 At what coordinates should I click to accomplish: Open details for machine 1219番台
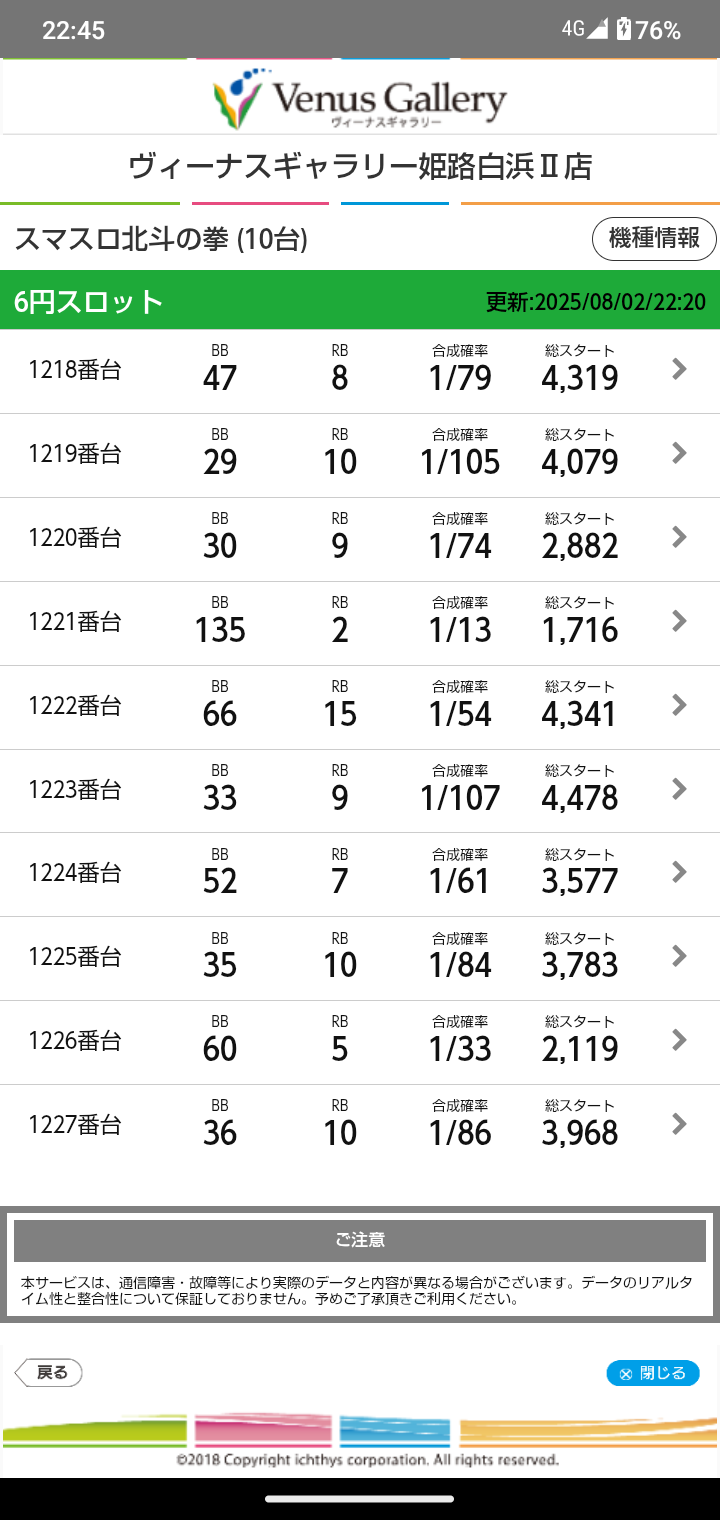360,455
